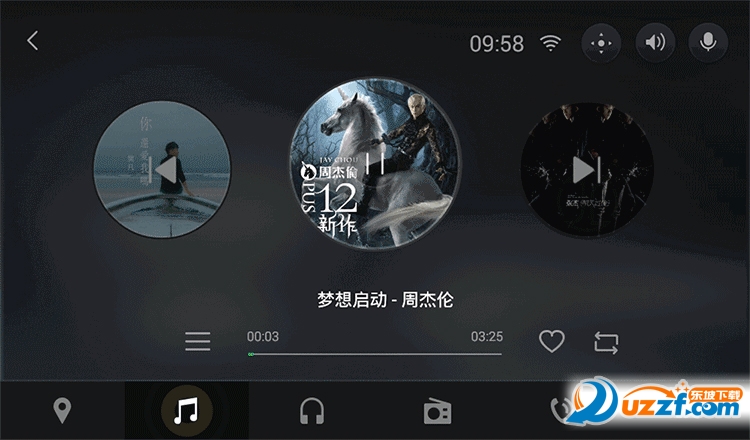
Task: Open the directional pad control button
Action: [x=601, y=43]
